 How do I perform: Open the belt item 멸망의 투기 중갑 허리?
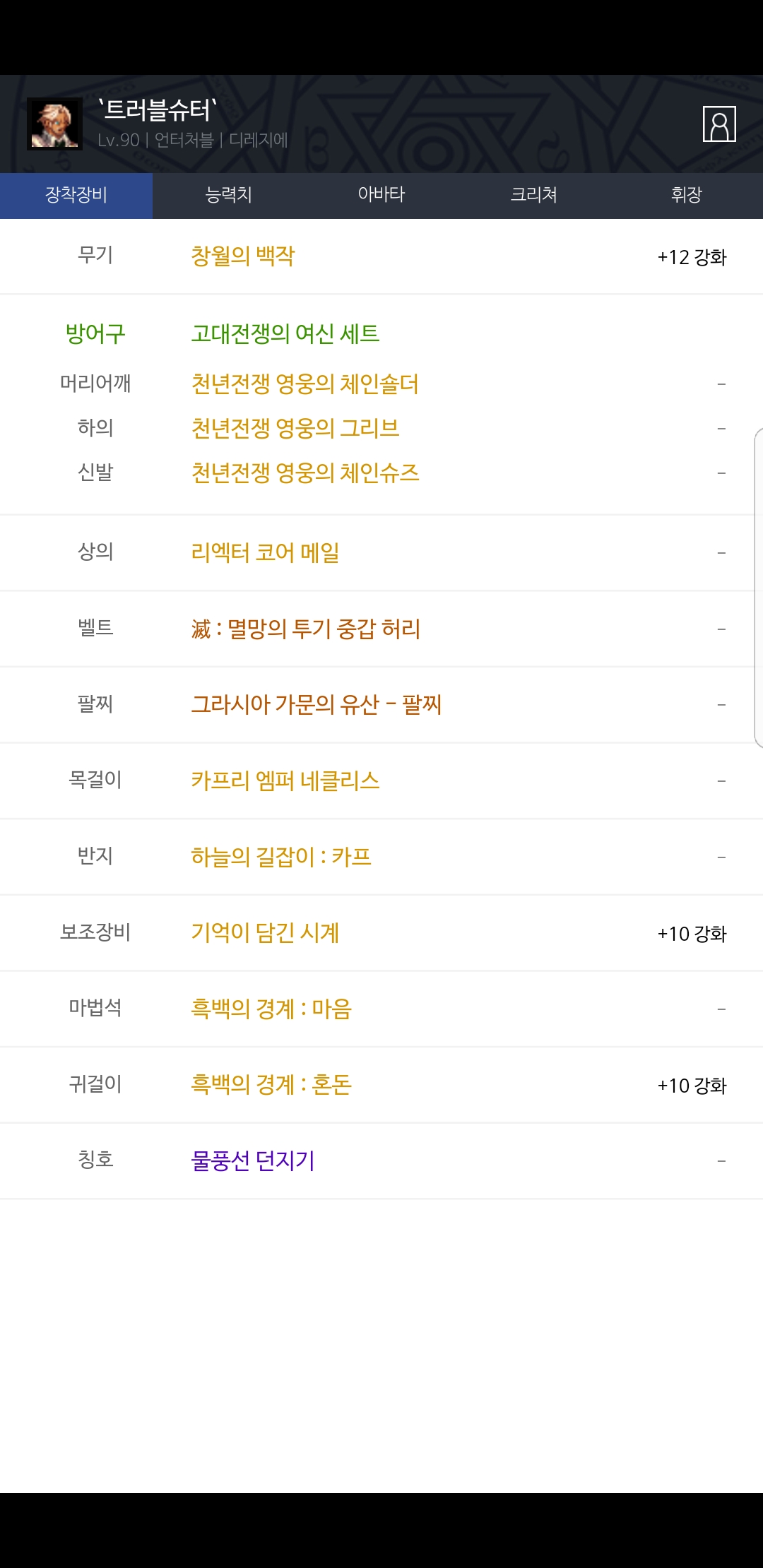305,629
